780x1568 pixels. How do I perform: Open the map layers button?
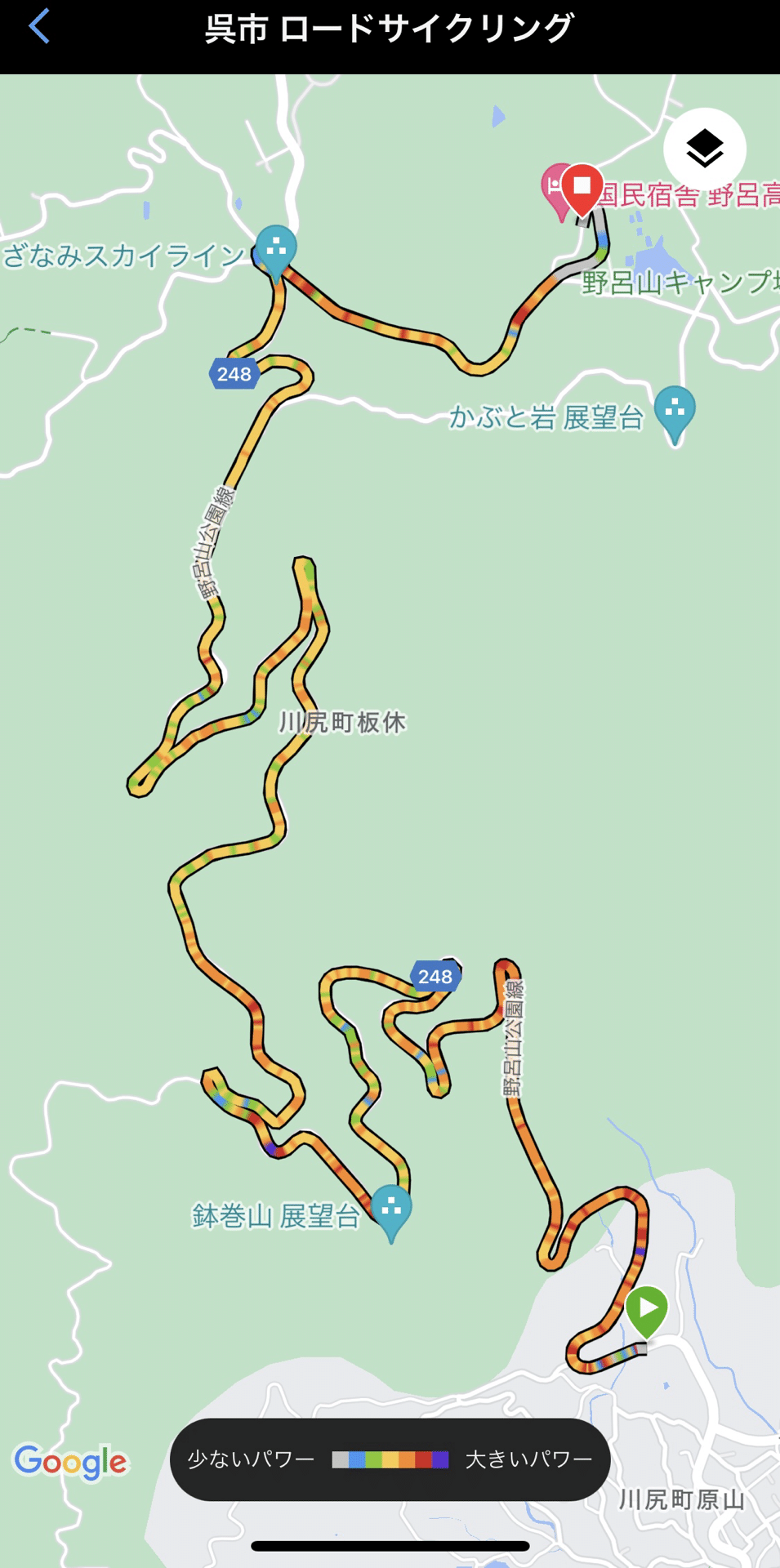[x=704, y=149]
